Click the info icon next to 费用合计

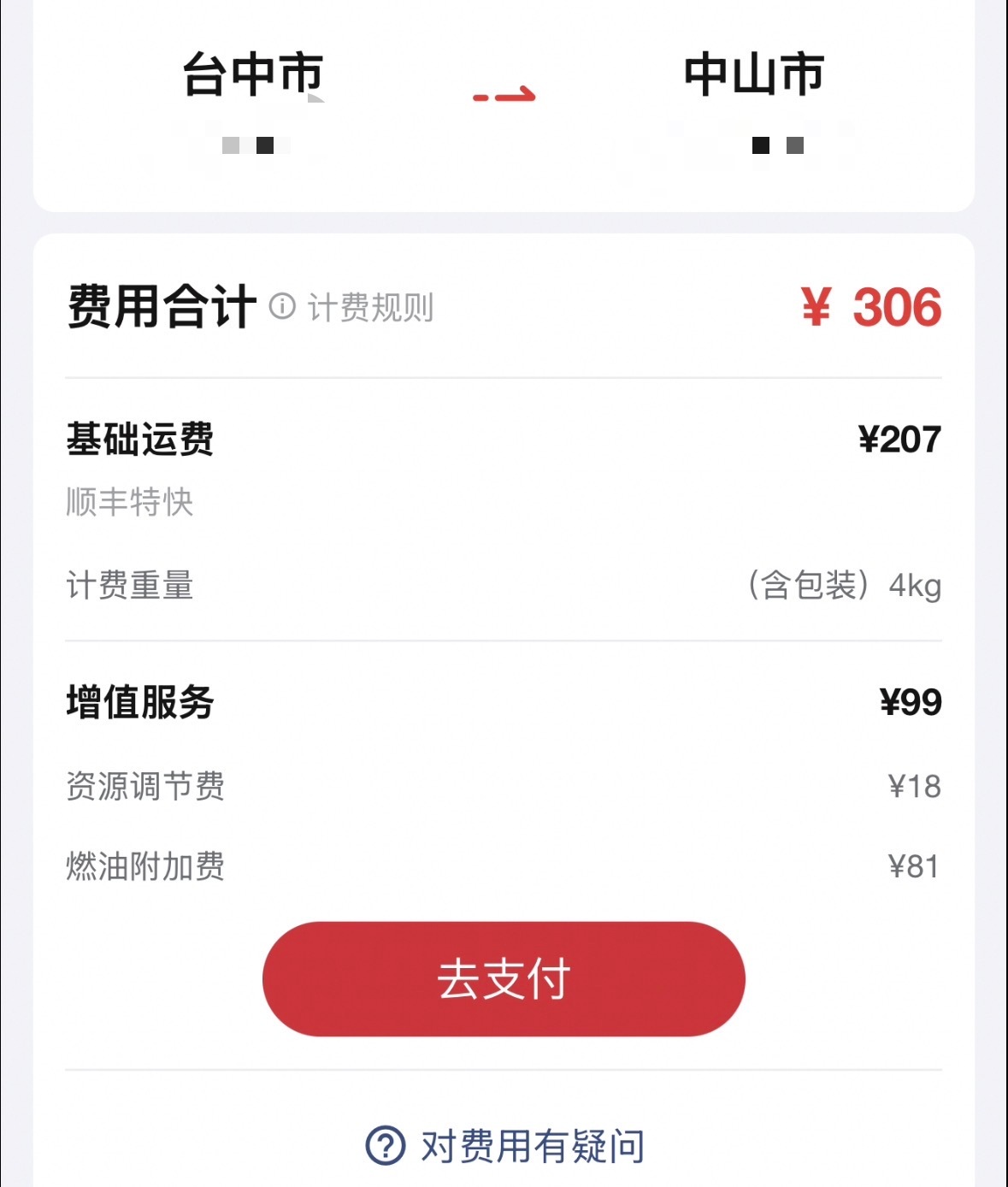click(284, 305)
